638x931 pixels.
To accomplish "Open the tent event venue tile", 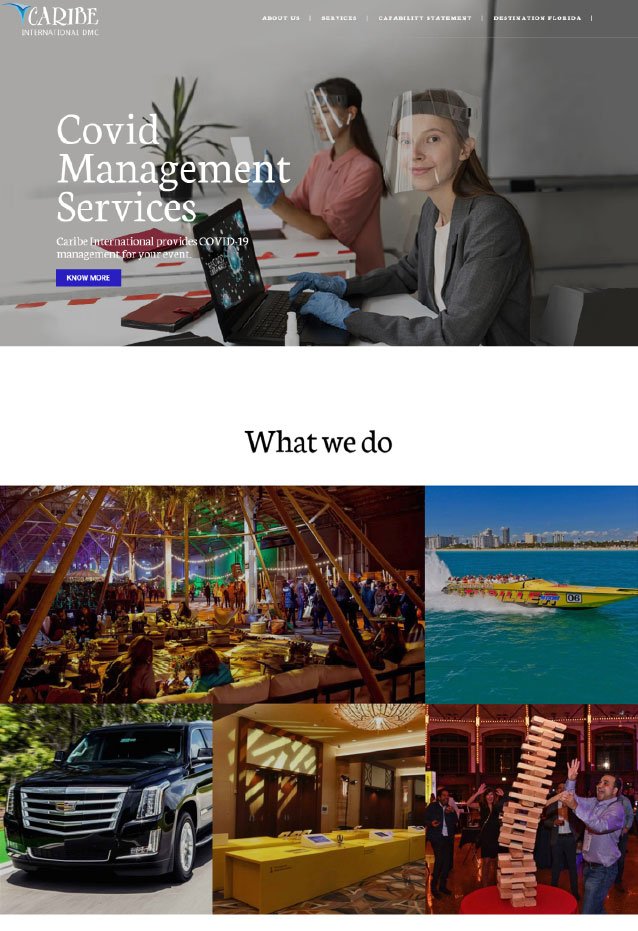I will click(x=212, y=594).
